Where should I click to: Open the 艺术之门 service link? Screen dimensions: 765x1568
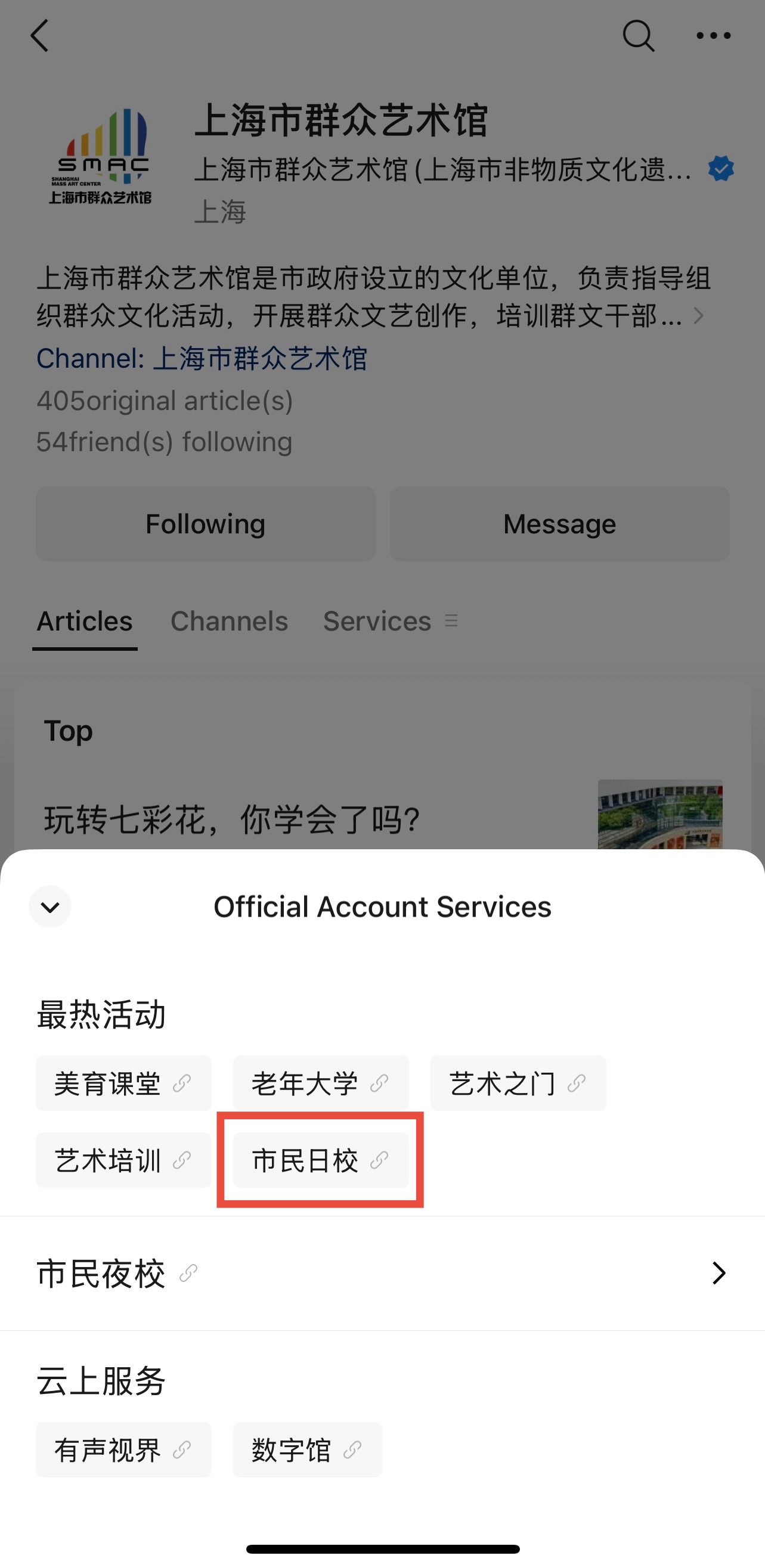(518, 1083)
